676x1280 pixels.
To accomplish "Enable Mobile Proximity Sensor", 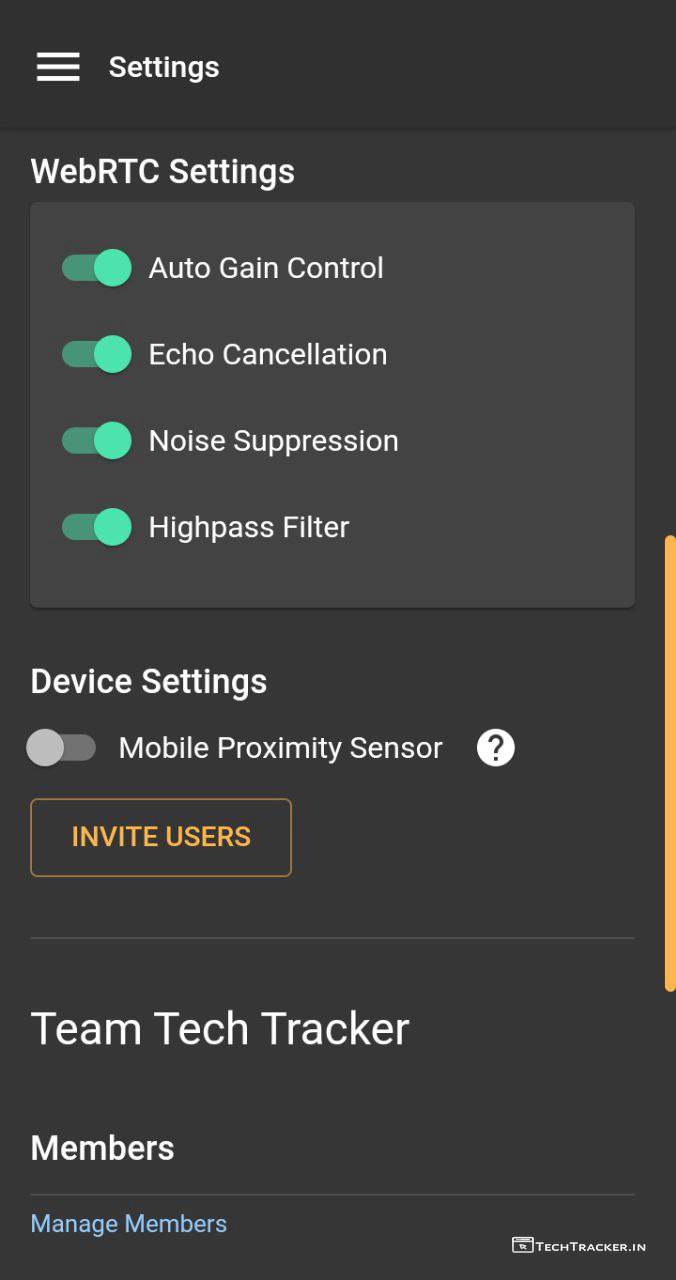I will 62,748.
